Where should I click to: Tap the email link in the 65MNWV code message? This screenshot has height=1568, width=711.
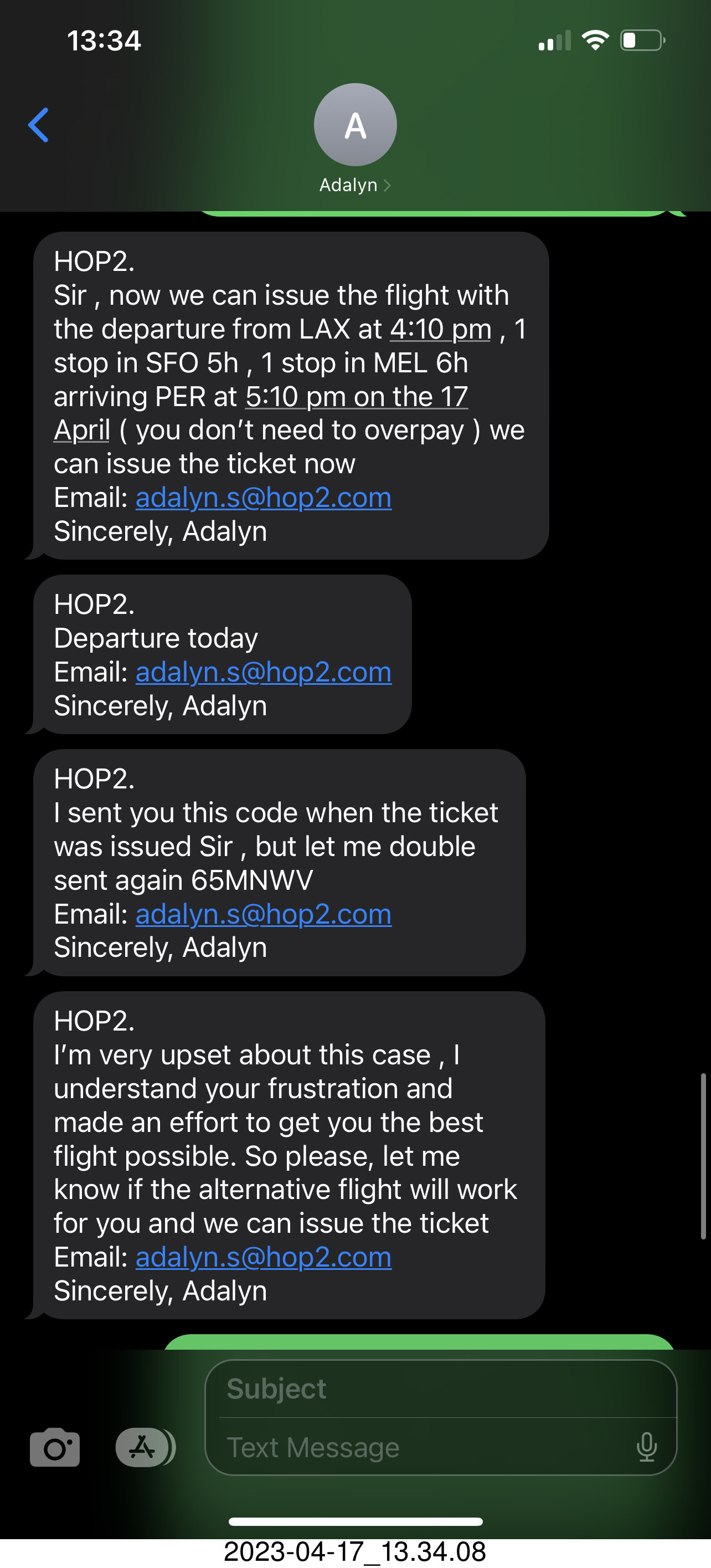point(264,914)
